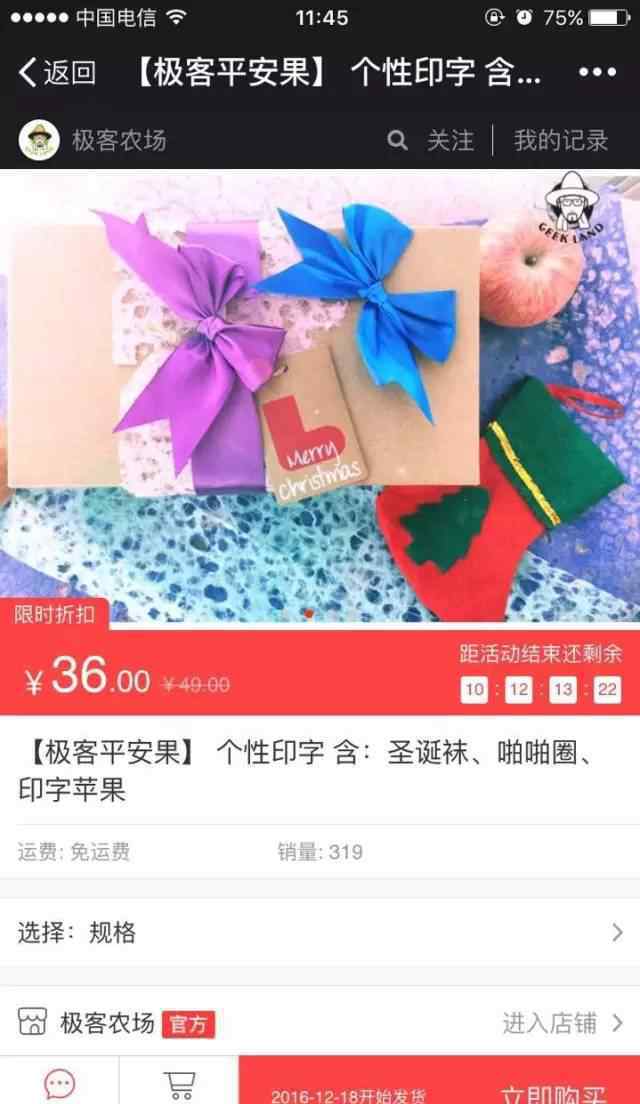Viewport: 640px width, 1104px height.
Task: Open the three-dot overflow menu
Action: [x=597, y=72]
